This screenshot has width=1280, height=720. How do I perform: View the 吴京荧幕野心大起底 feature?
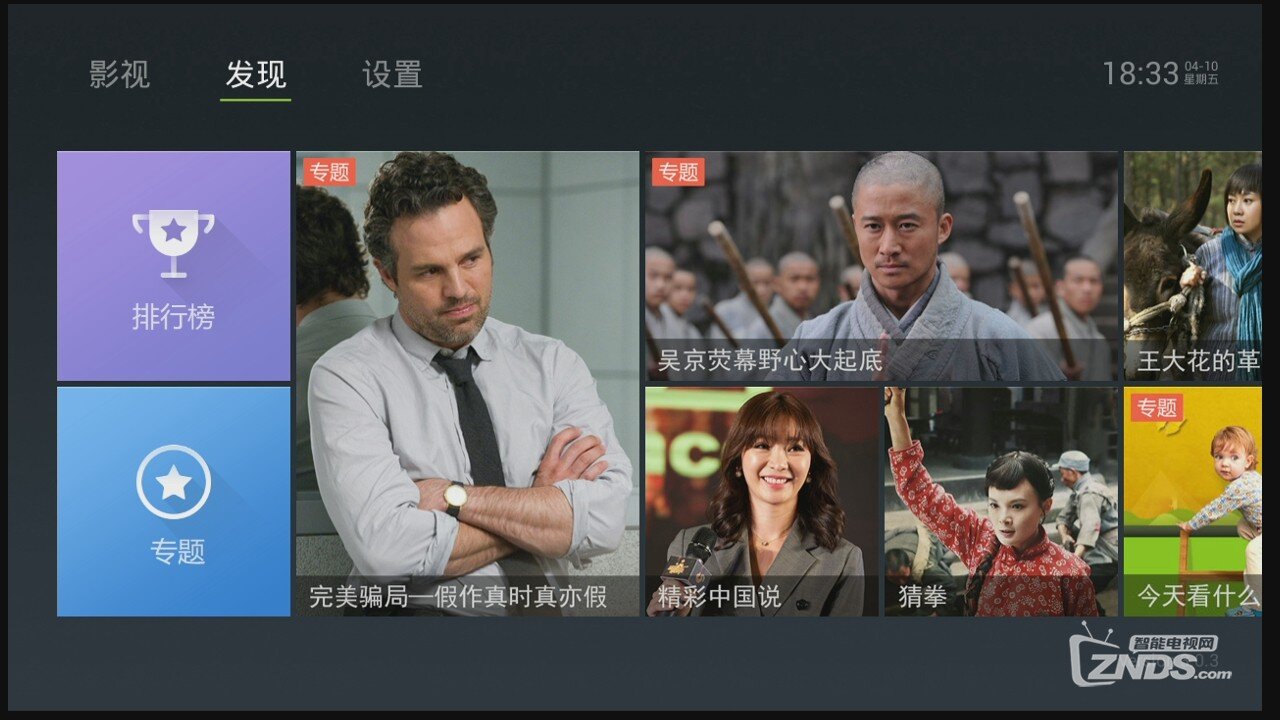coord(880,266)
